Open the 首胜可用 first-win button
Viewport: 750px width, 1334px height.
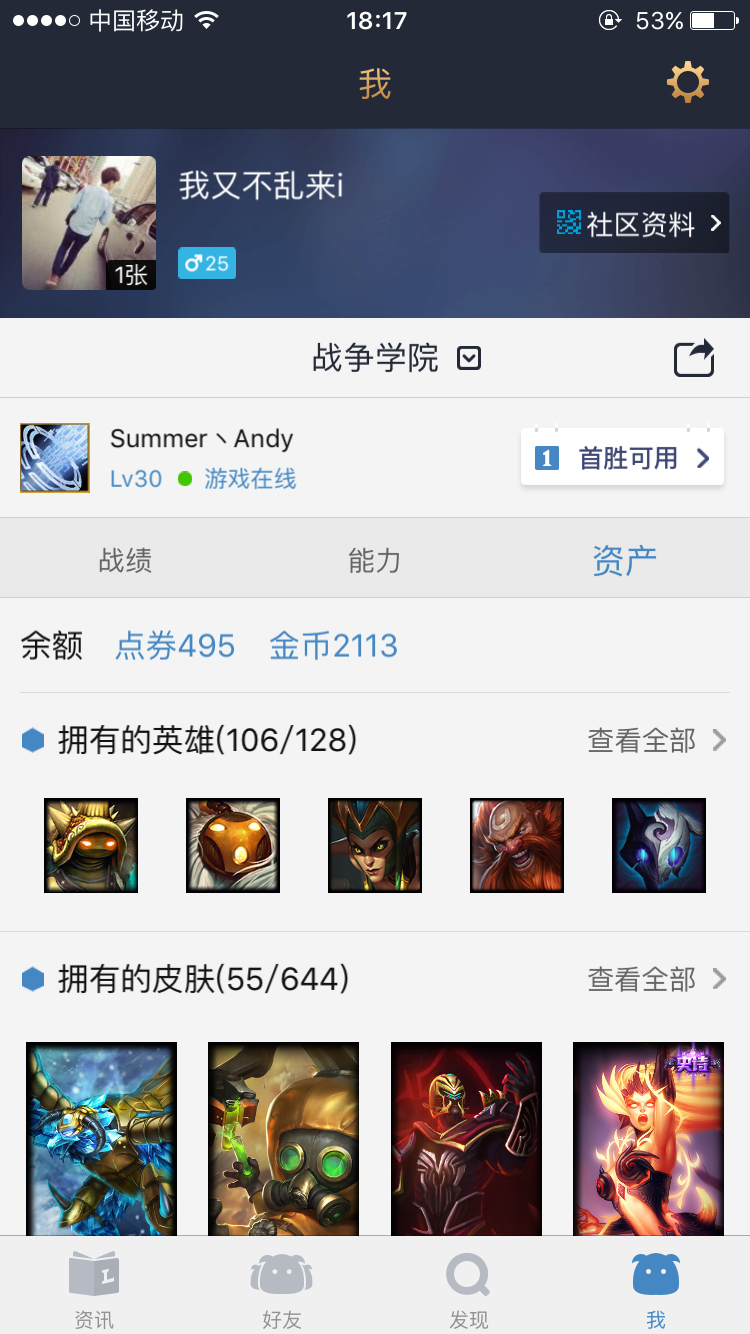click(622, 458)
